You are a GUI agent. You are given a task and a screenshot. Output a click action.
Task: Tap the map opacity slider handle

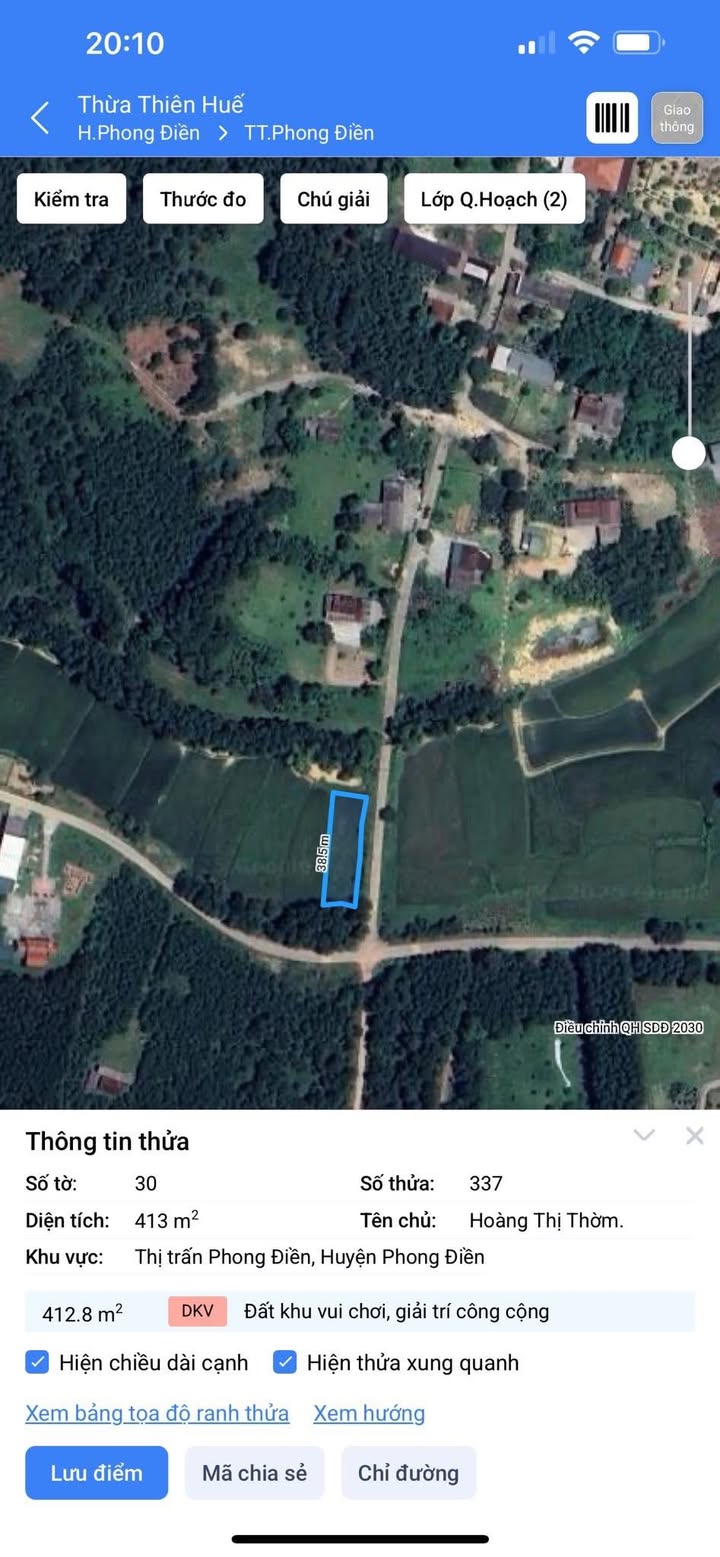click(x=688, y=453)
